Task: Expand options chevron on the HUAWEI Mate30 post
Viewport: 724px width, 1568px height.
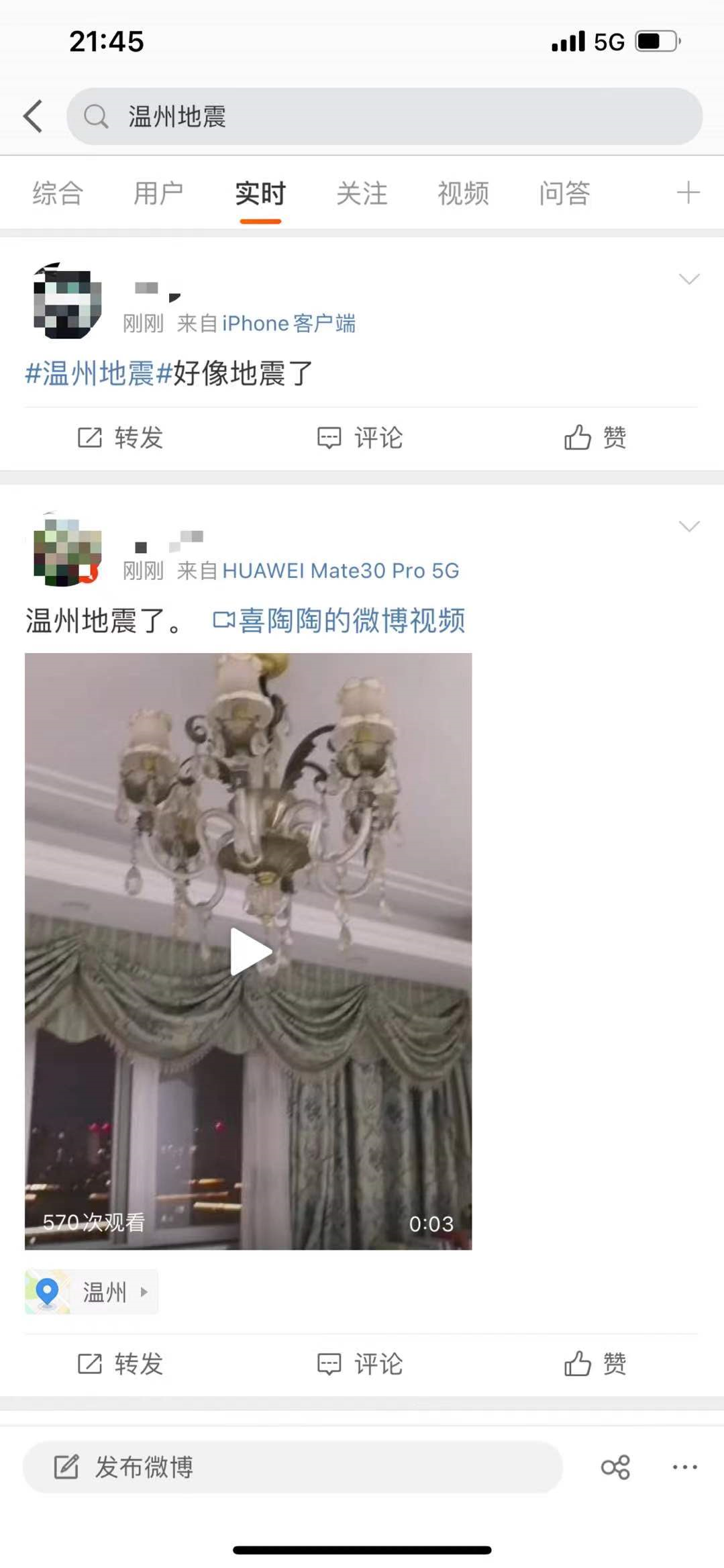Action: [x=689, y=526]
